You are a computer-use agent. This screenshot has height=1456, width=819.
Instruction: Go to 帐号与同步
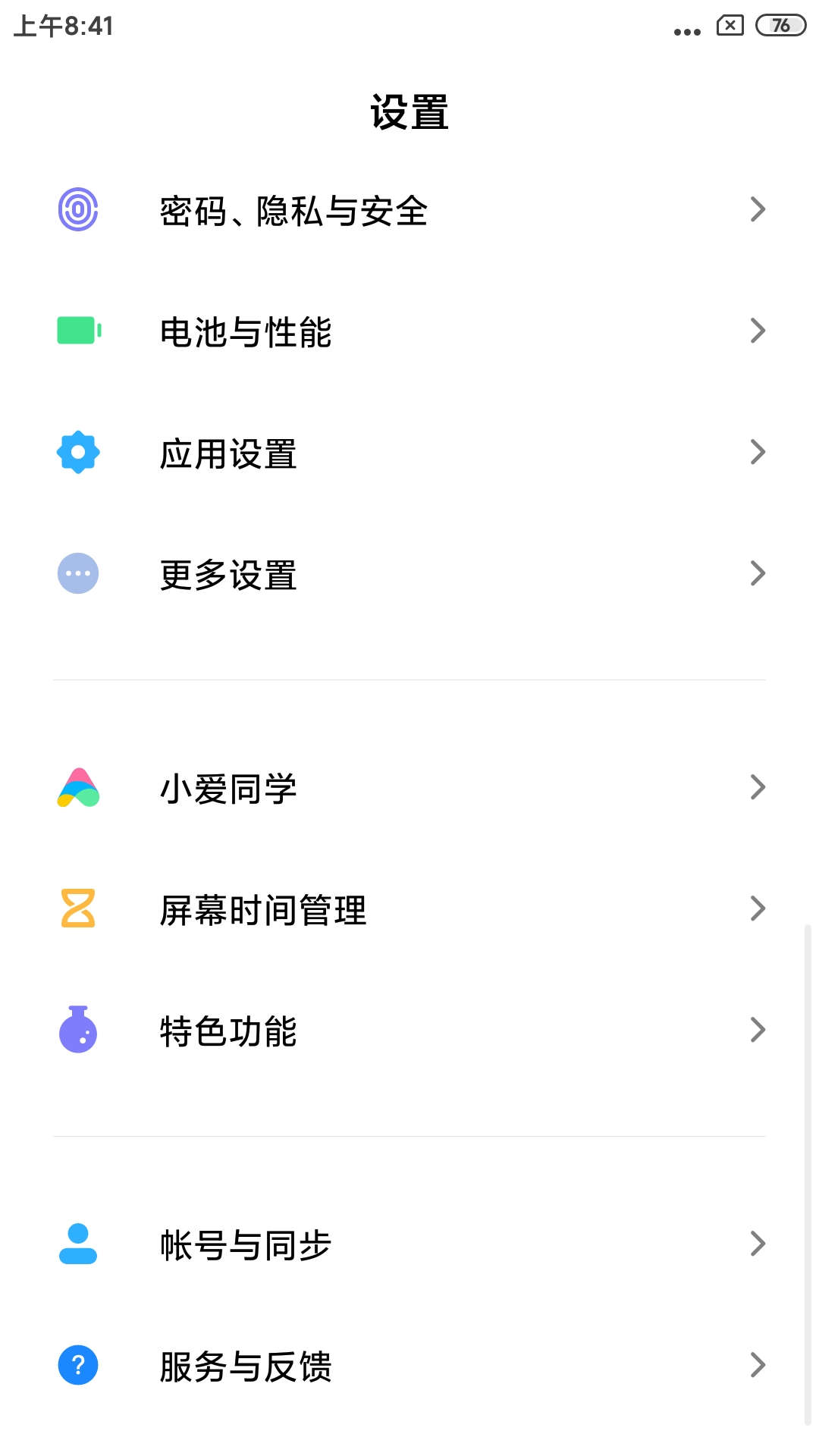click(409, 1244)
